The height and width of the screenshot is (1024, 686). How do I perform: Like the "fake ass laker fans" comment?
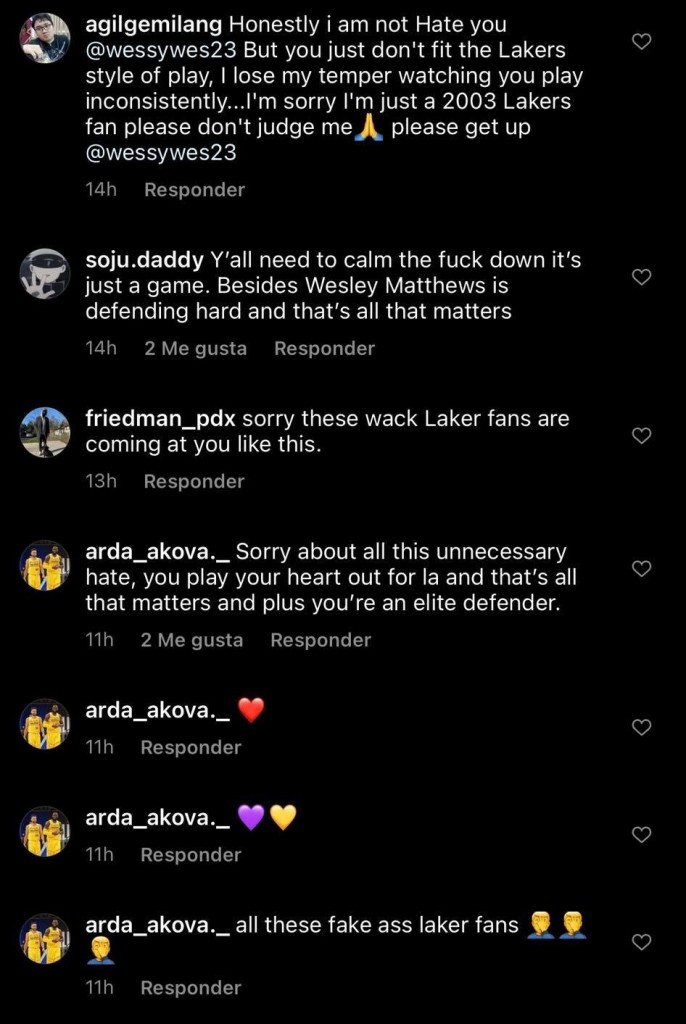tap(643, 941)
